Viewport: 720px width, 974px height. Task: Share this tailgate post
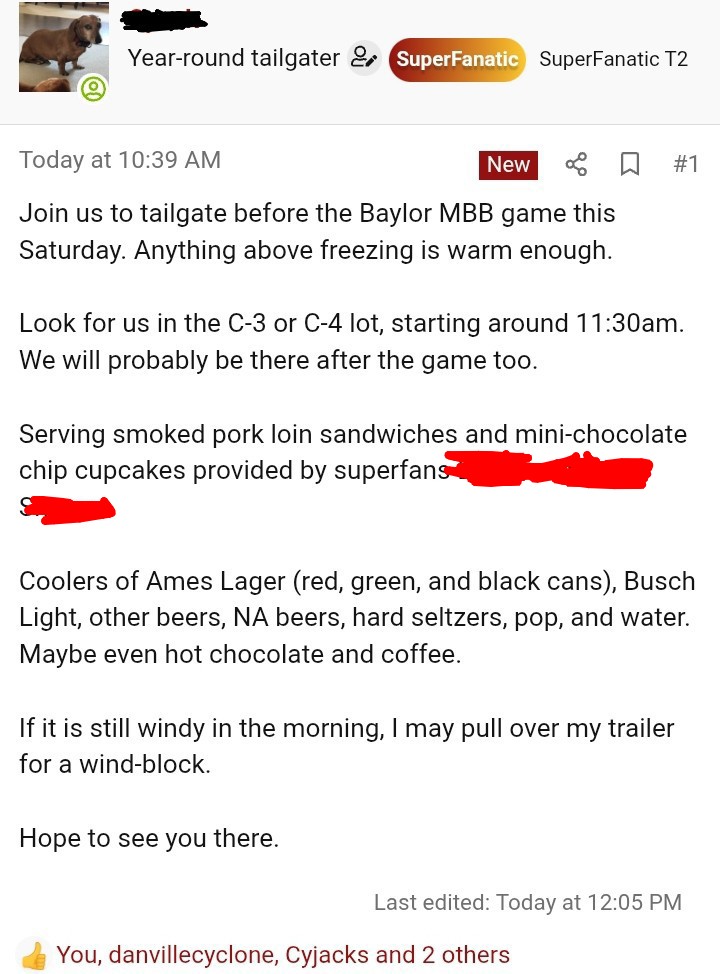point(576,164)
